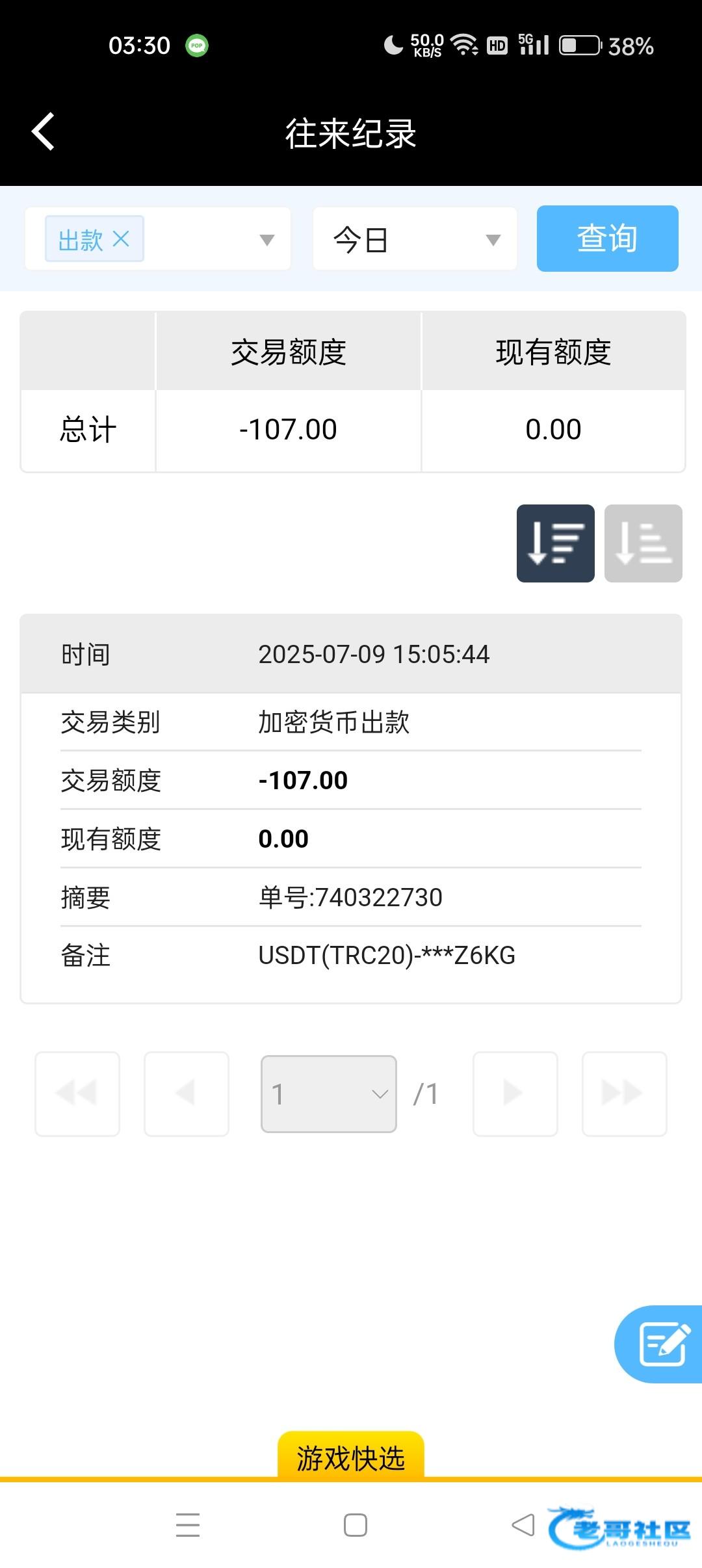Open the system recent apps menu
The height and width of the screenshot is (1568, 702).
pos(188,1524)
